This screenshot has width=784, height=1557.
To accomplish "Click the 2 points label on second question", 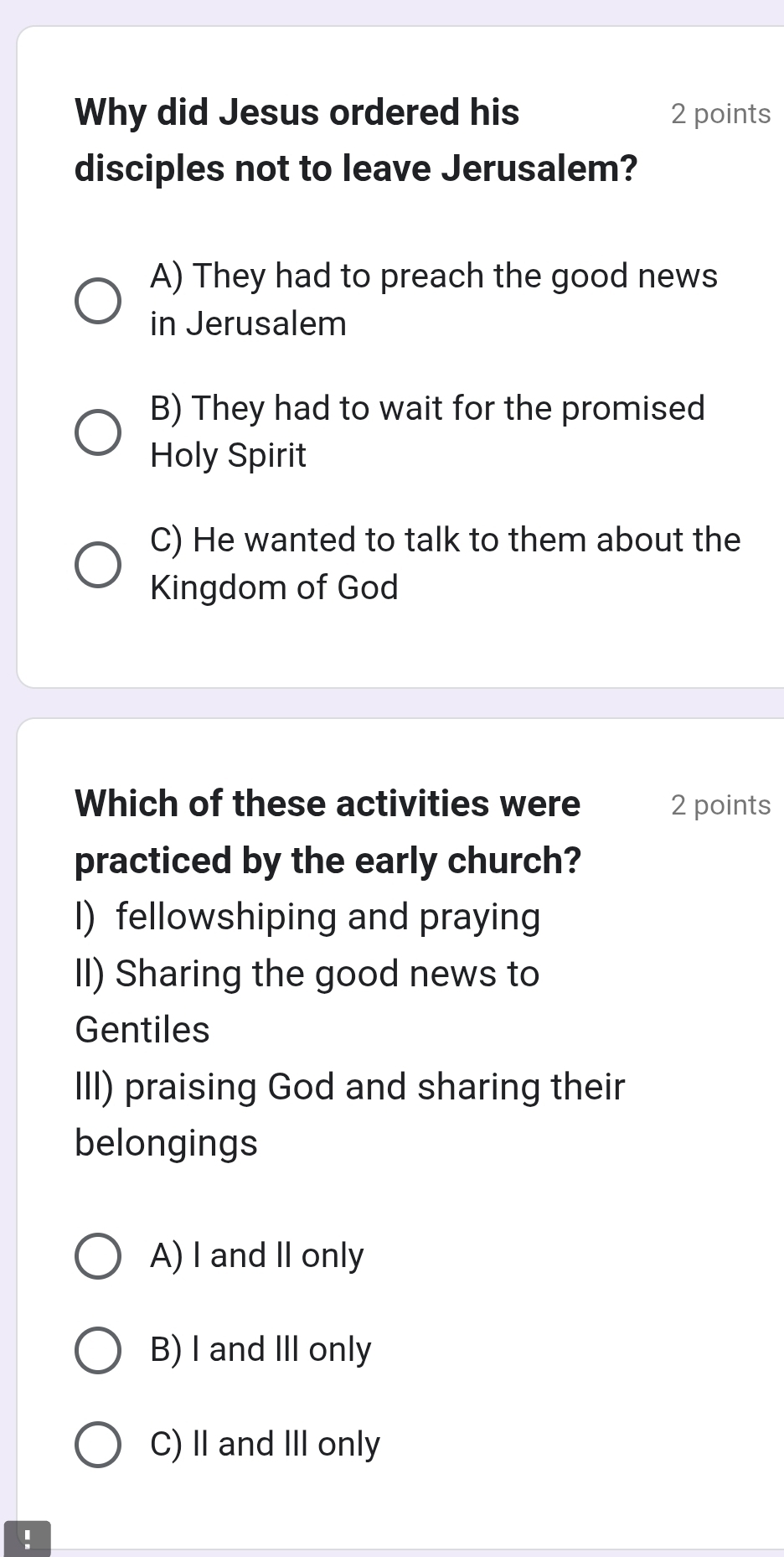I will pyautogui.click(x=719, y=804).
